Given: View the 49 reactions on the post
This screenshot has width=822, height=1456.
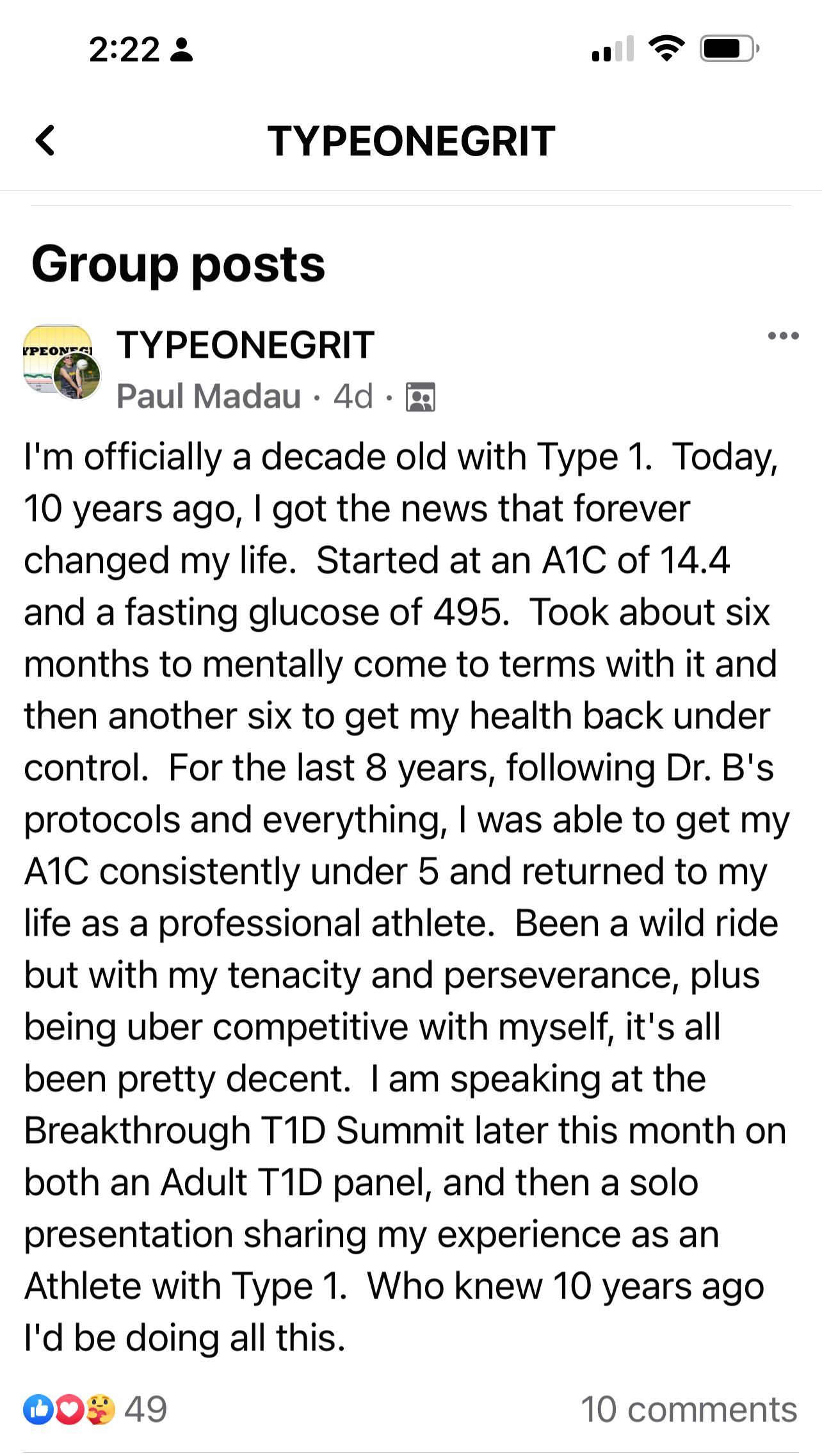Looking at the screenshot, I should 96,1409.
